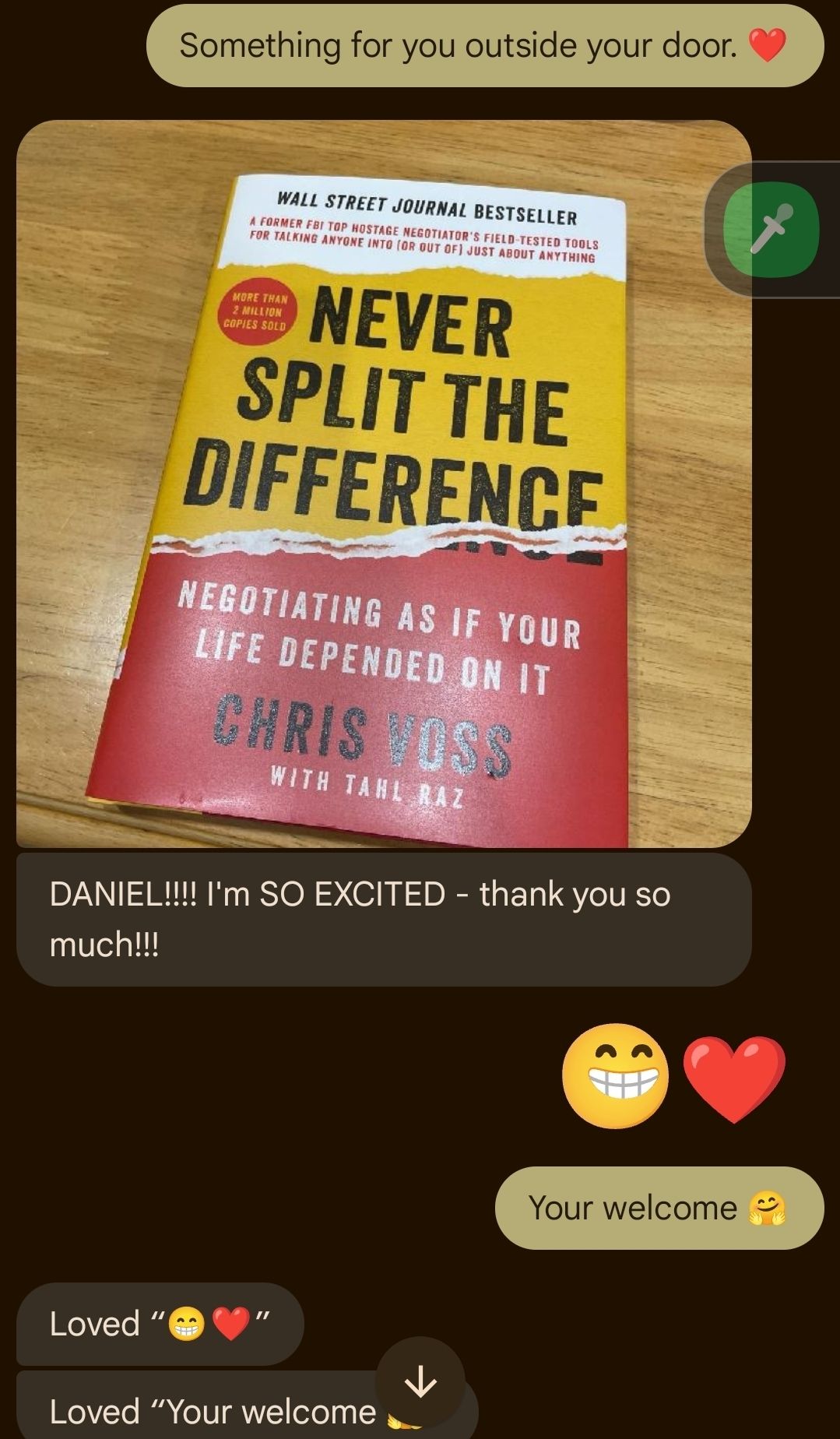Screen dimensions: 840x1439
Task: Jump to the latest message with down arrow
Action: (420, 1381)
